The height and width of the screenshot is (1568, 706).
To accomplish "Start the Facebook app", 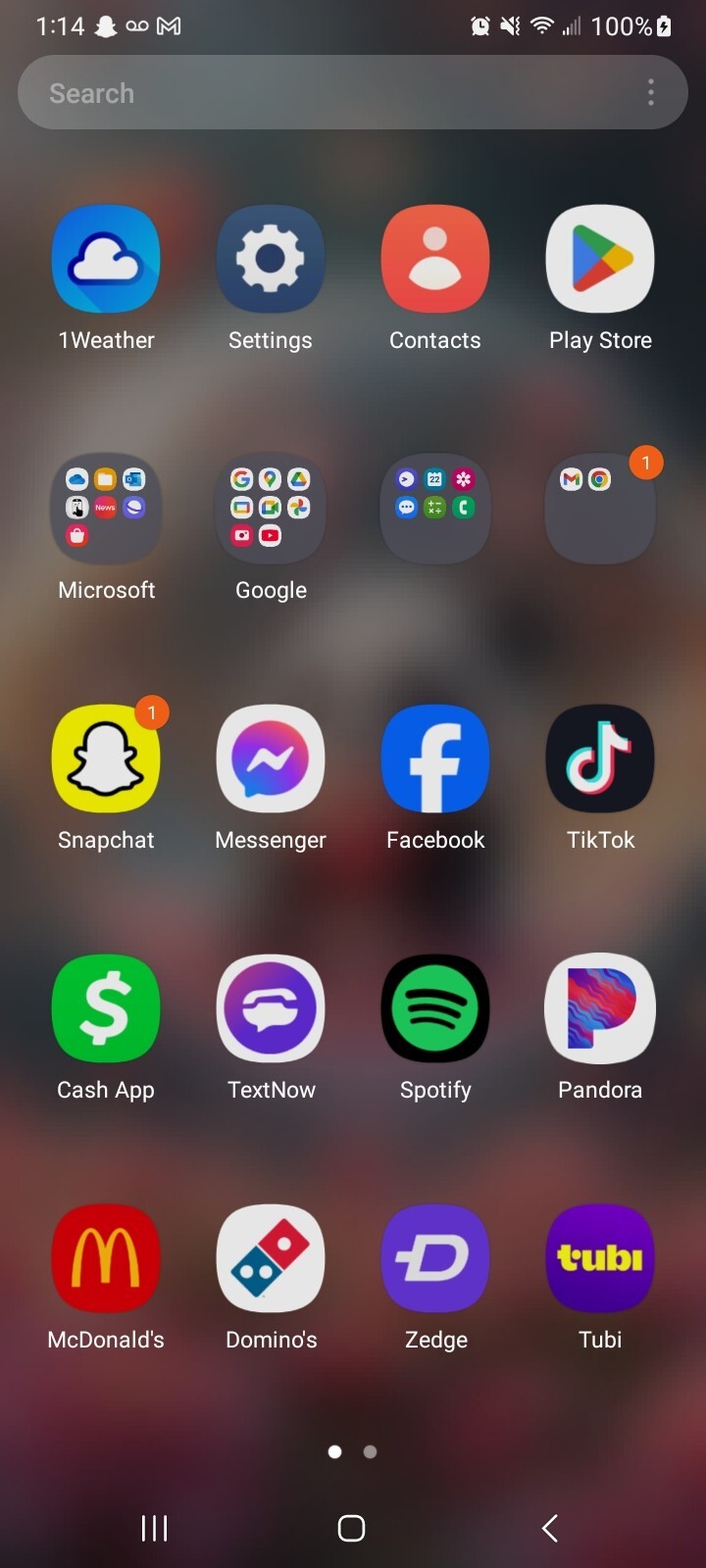I will [x=435, y=759].
